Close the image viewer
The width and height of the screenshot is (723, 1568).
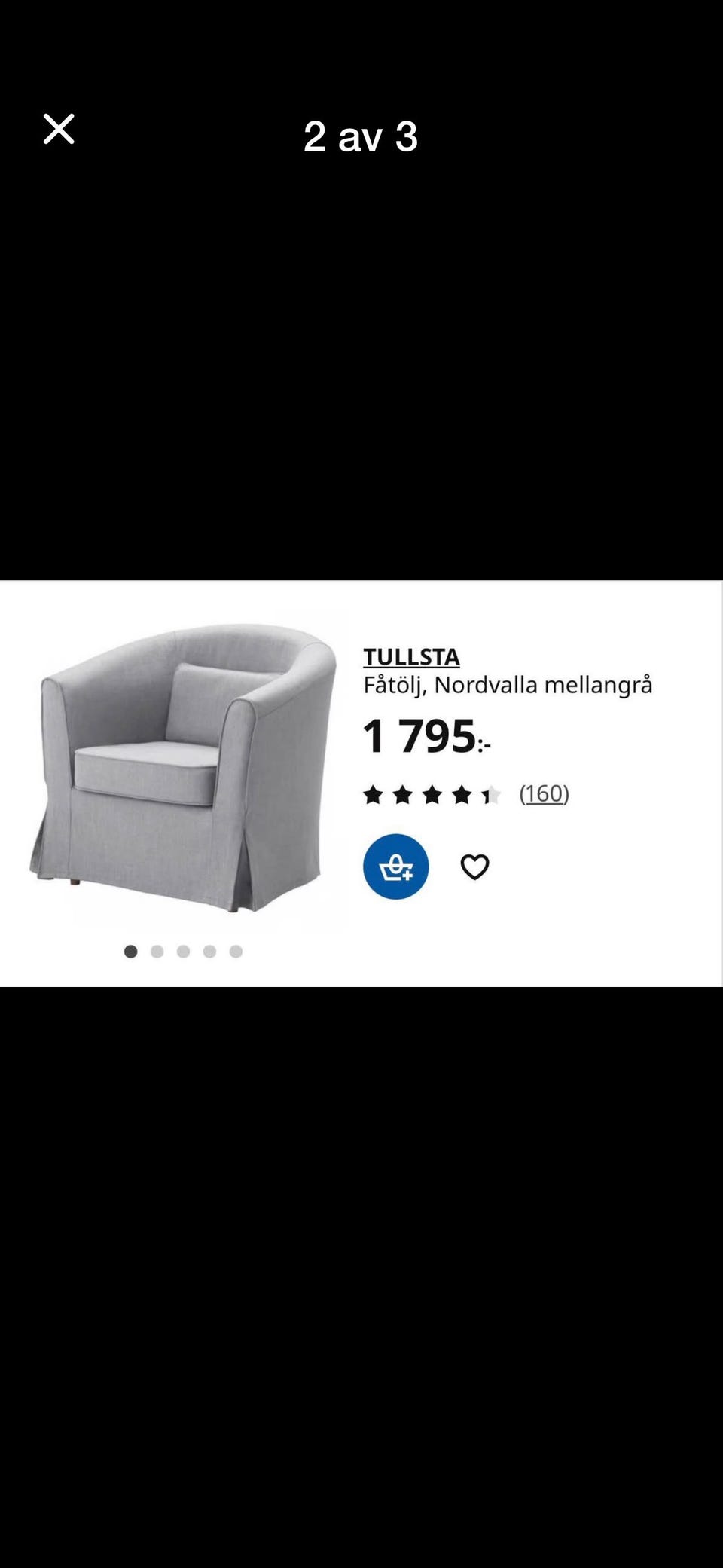coord(59,129)
